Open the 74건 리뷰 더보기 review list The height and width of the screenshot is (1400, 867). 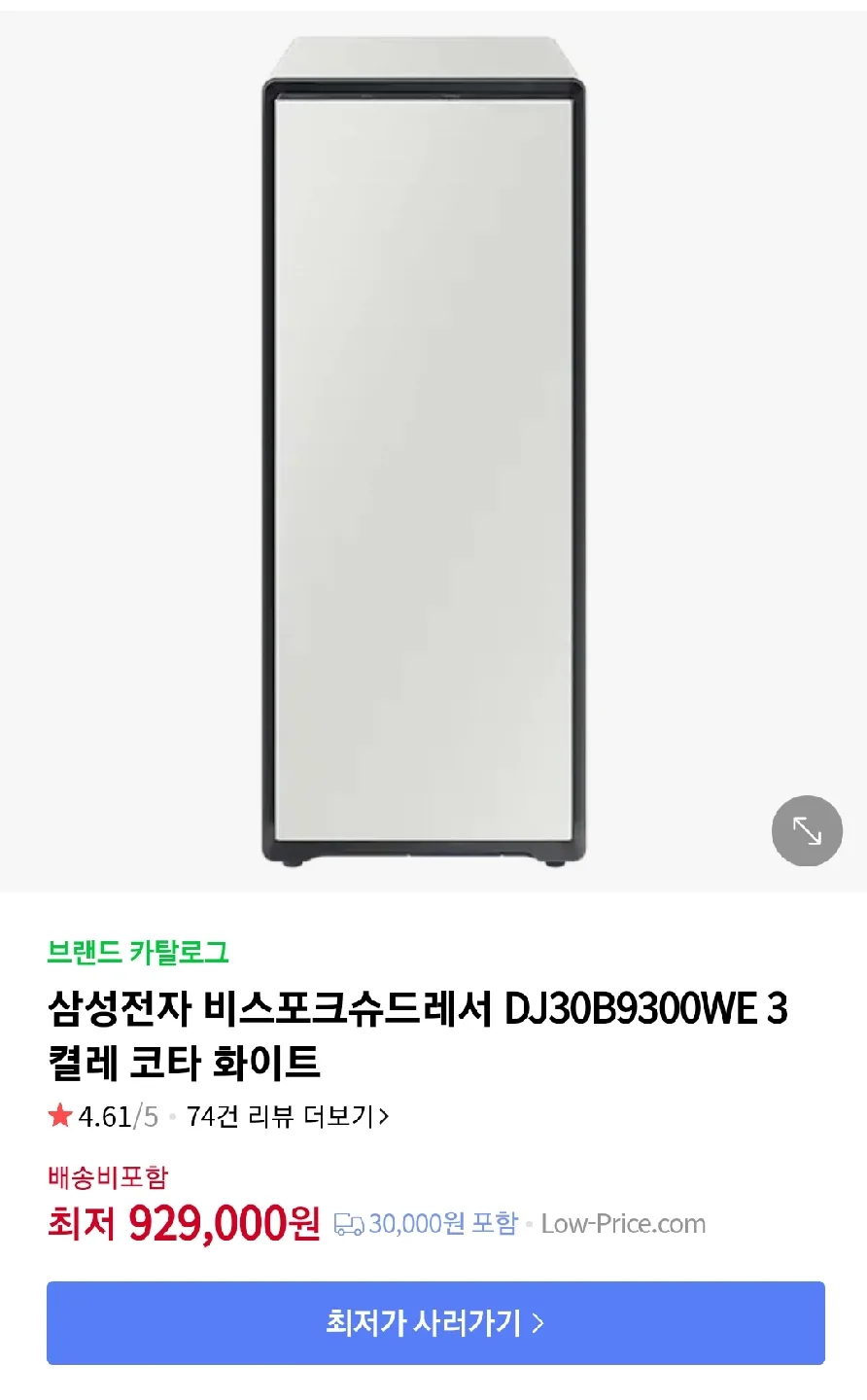tap(282, 1116)
